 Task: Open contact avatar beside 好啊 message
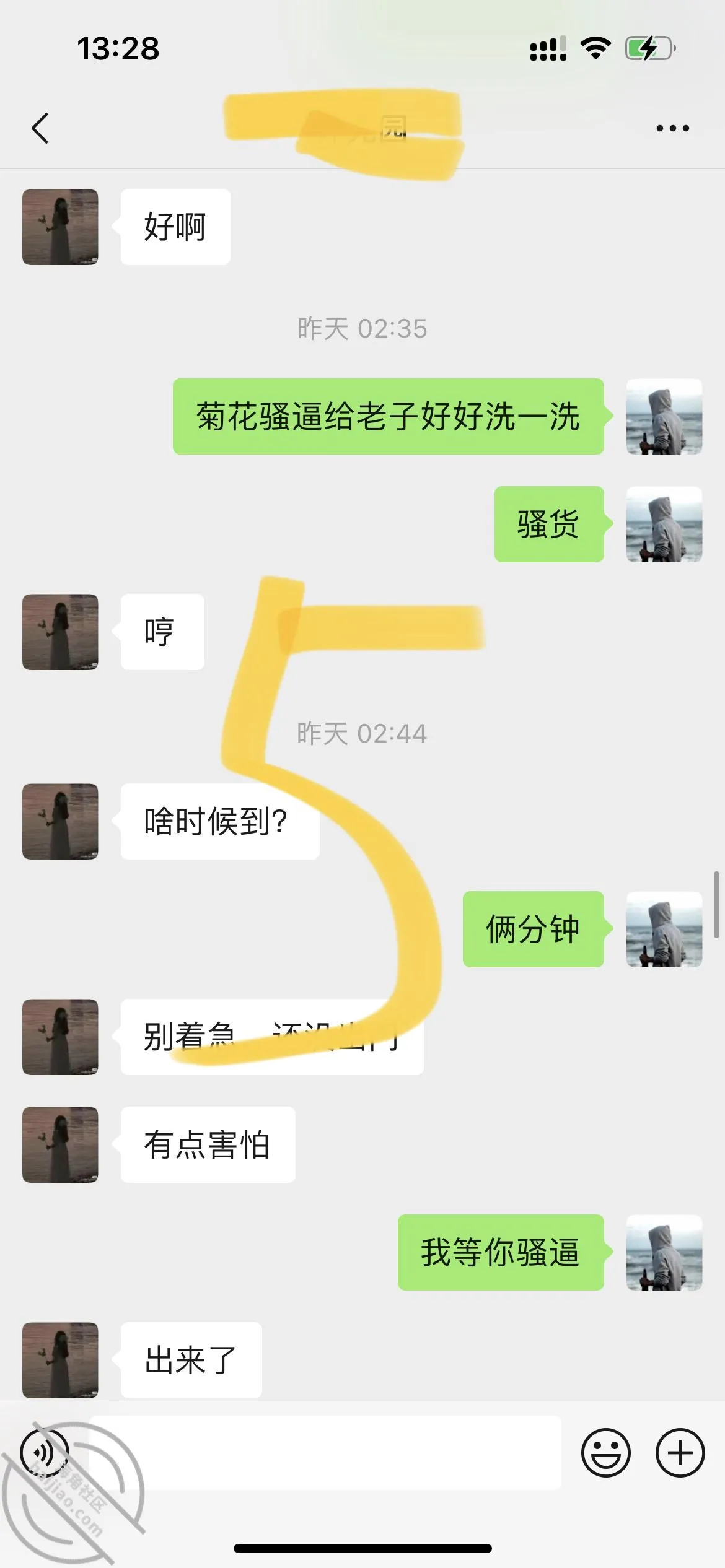[60, 227]
